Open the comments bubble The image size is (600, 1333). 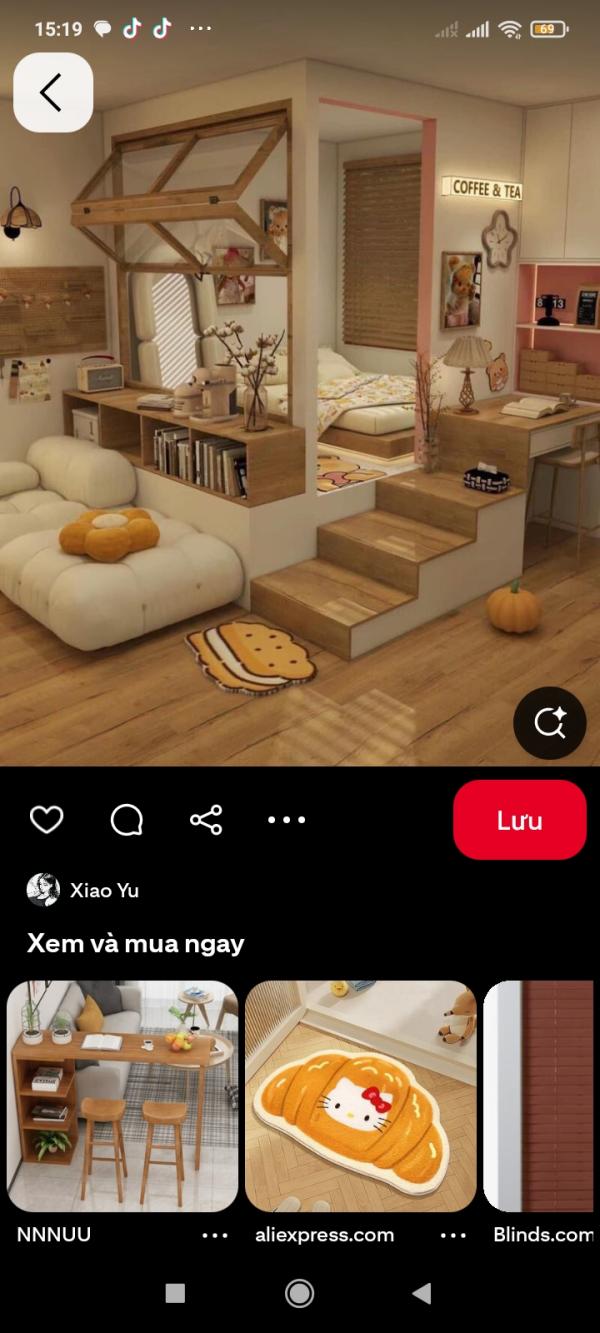126,820
